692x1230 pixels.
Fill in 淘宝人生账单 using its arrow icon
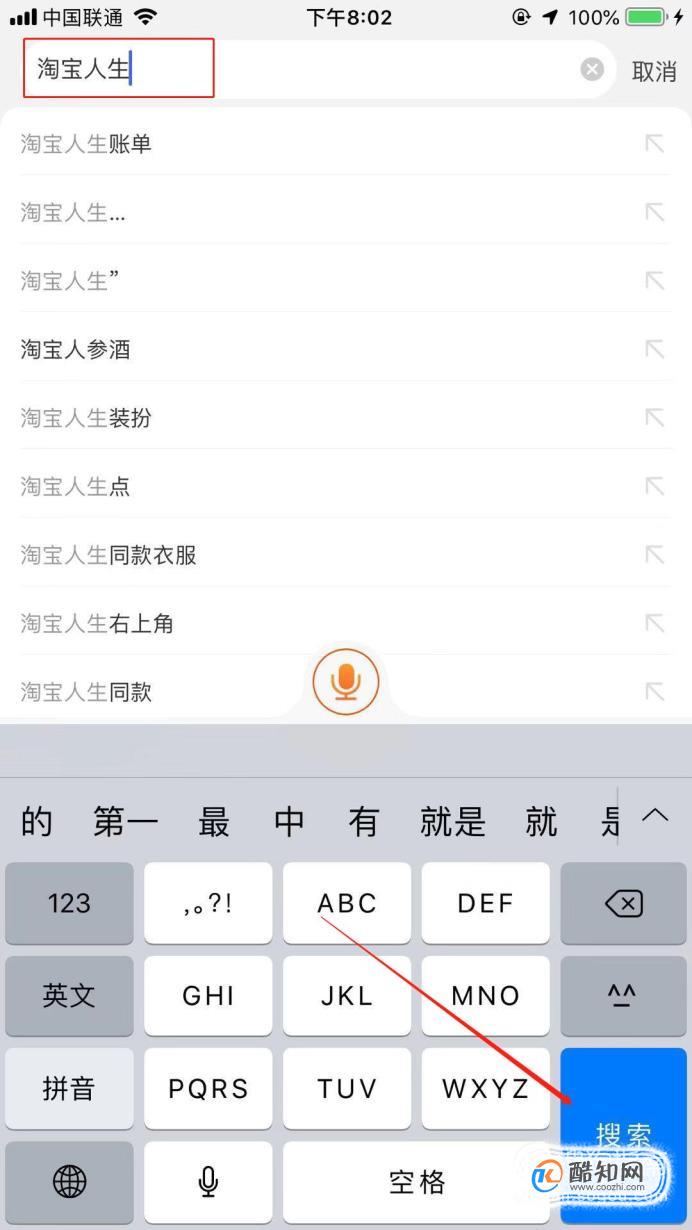click(x=654, y=144)
